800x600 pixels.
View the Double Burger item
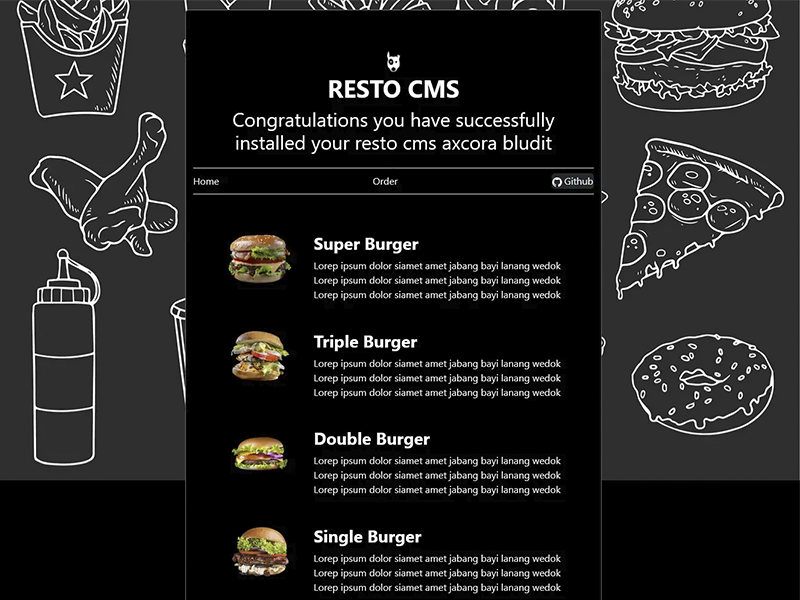(371, 439)
